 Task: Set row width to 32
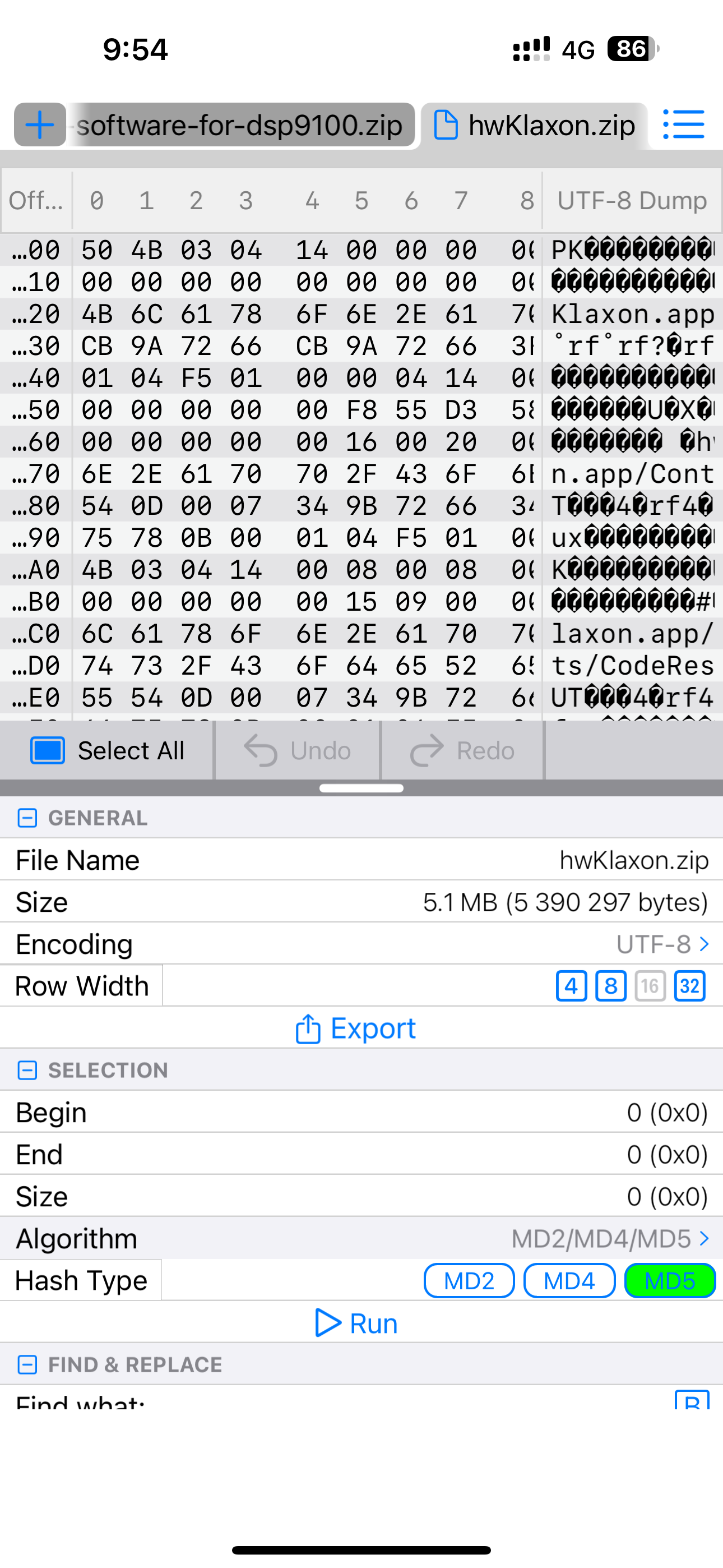pyautogui.click(x=689, y=986)
